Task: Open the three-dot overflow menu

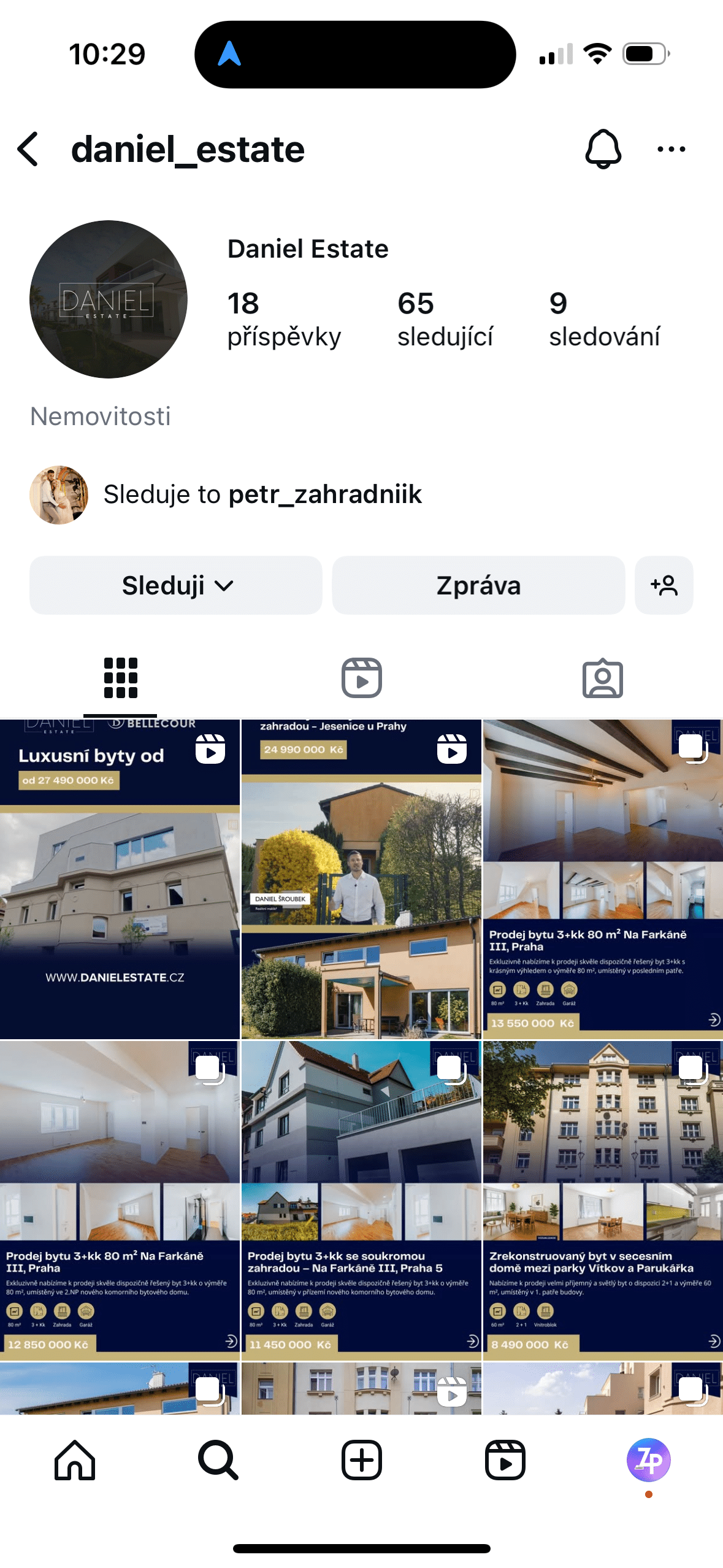Action: click(671, 149)
